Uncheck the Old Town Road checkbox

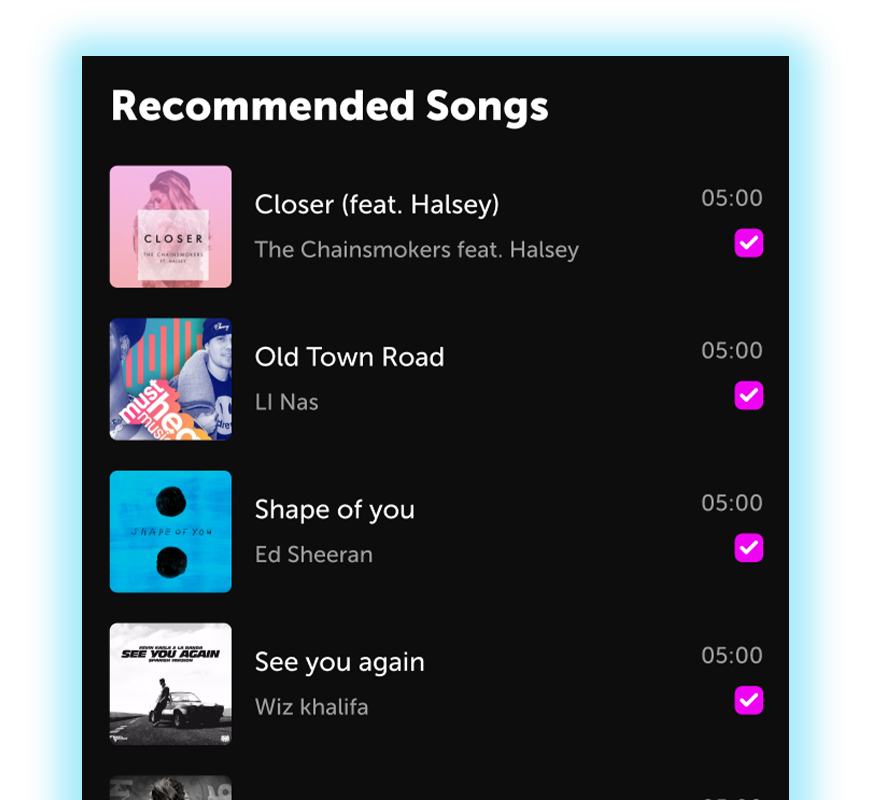(x=749, y=396)
